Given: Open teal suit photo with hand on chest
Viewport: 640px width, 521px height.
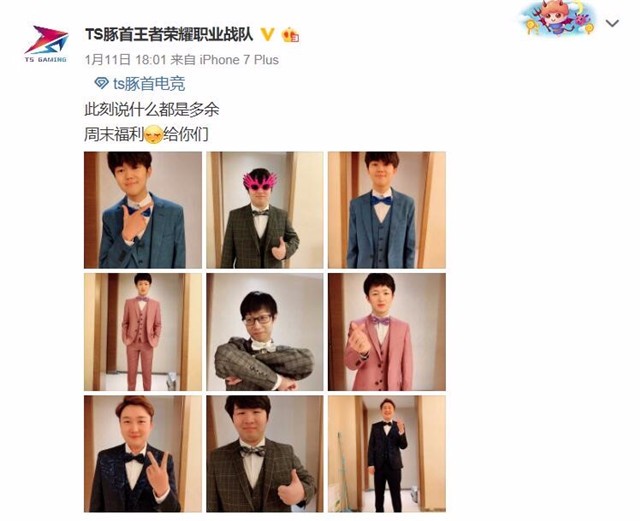Looking at the screenshot, I should (143, 210).
